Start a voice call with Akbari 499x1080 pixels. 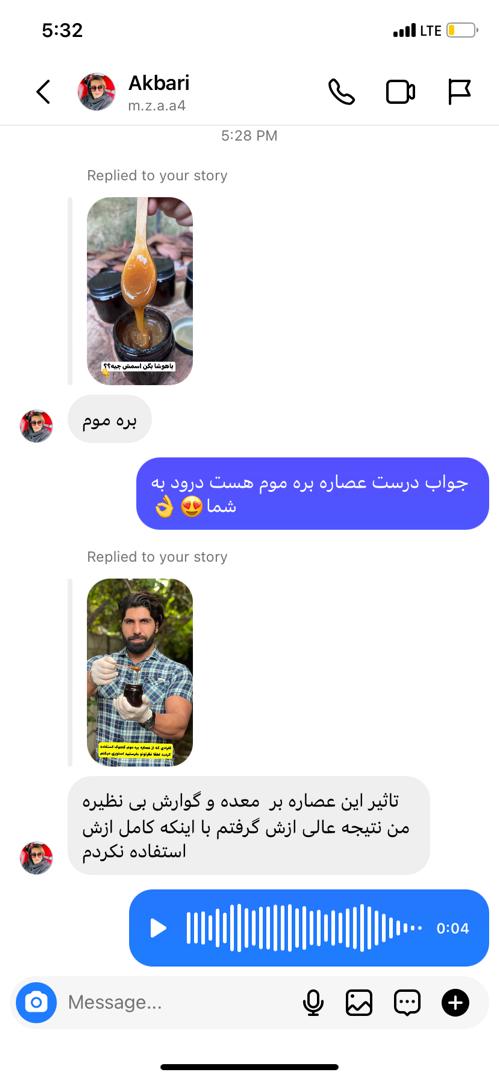(341, 92)
